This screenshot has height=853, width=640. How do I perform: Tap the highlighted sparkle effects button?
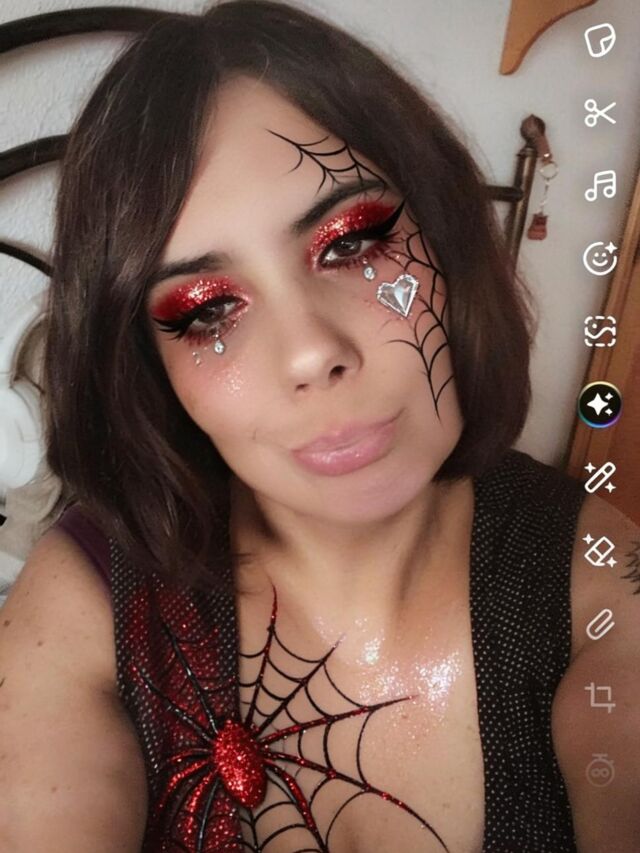point(600,405)
